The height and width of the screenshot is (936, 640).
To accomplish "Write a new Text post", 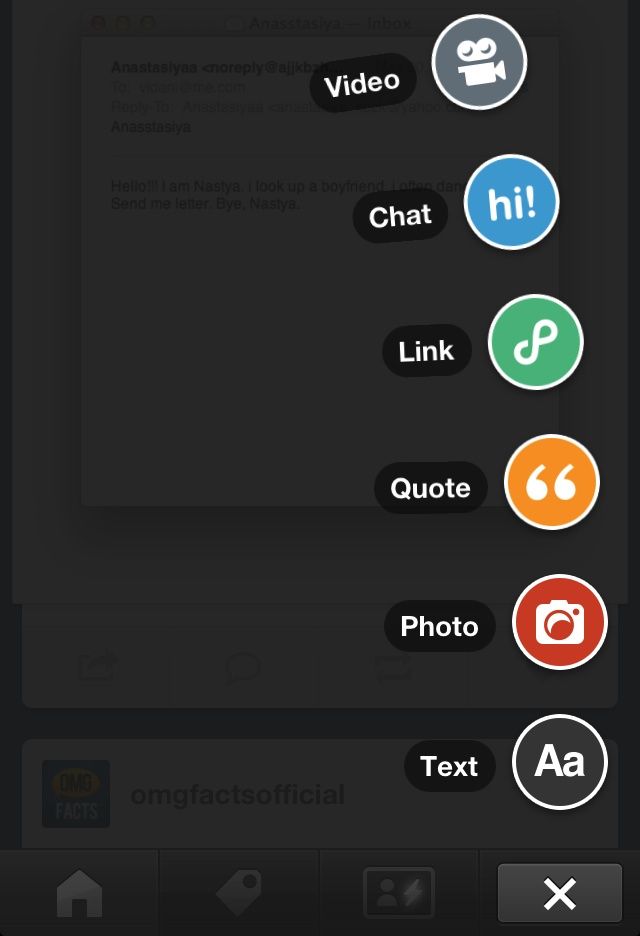I will click(559, 762).
